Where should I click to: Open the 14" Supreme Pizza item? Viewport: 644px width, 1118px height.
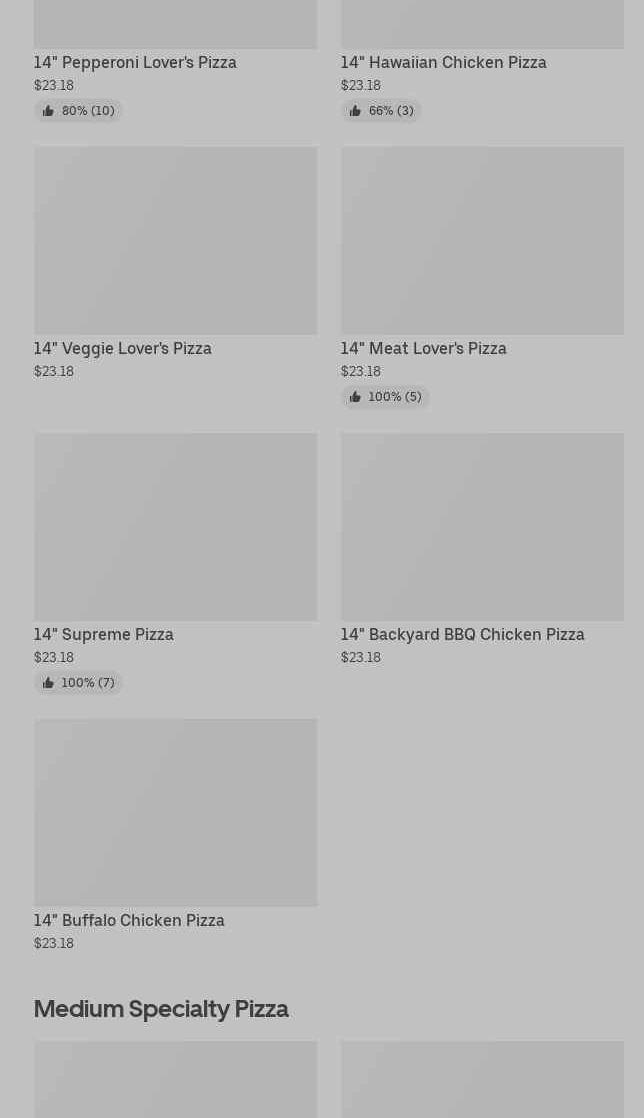coord(175,563)
